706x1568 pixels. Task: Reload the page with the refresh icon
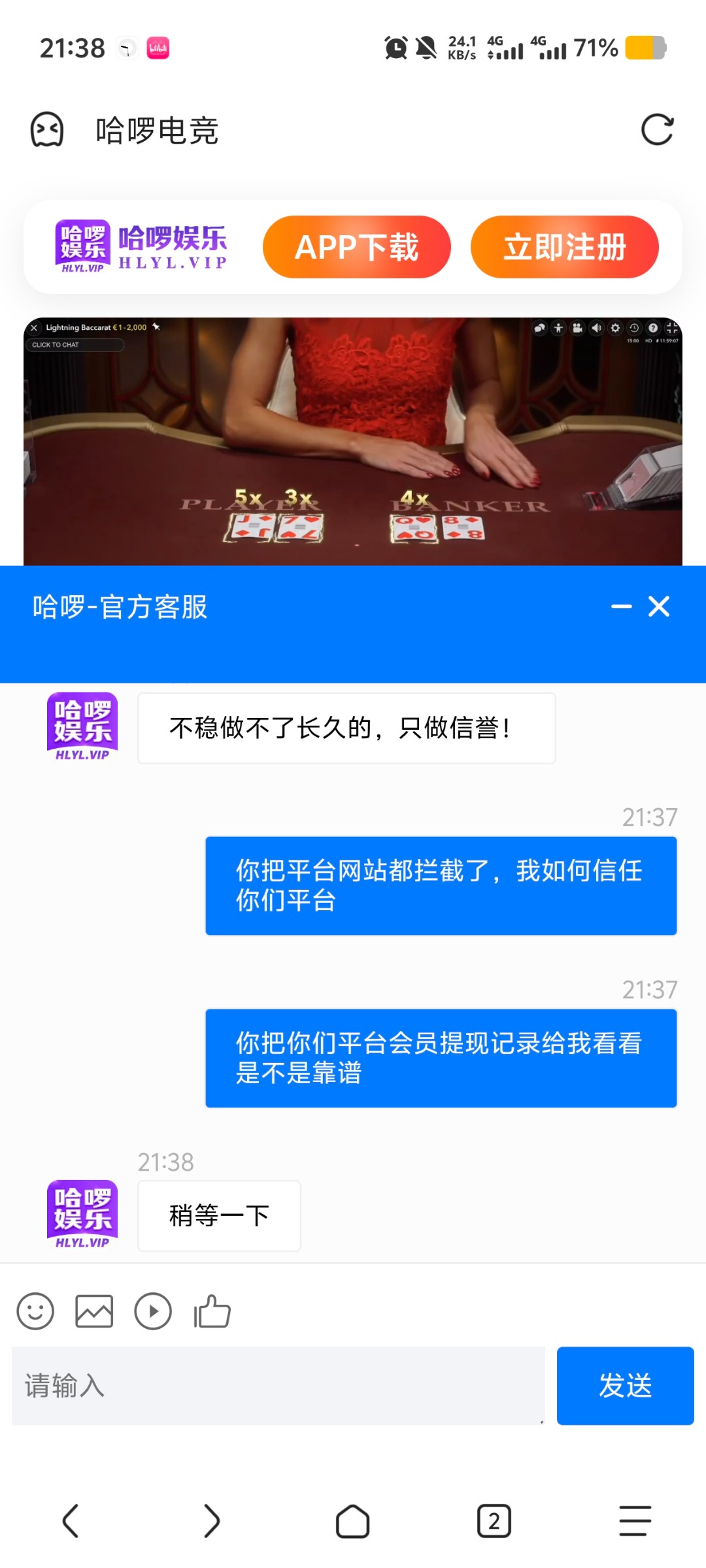tap(657, 129)
